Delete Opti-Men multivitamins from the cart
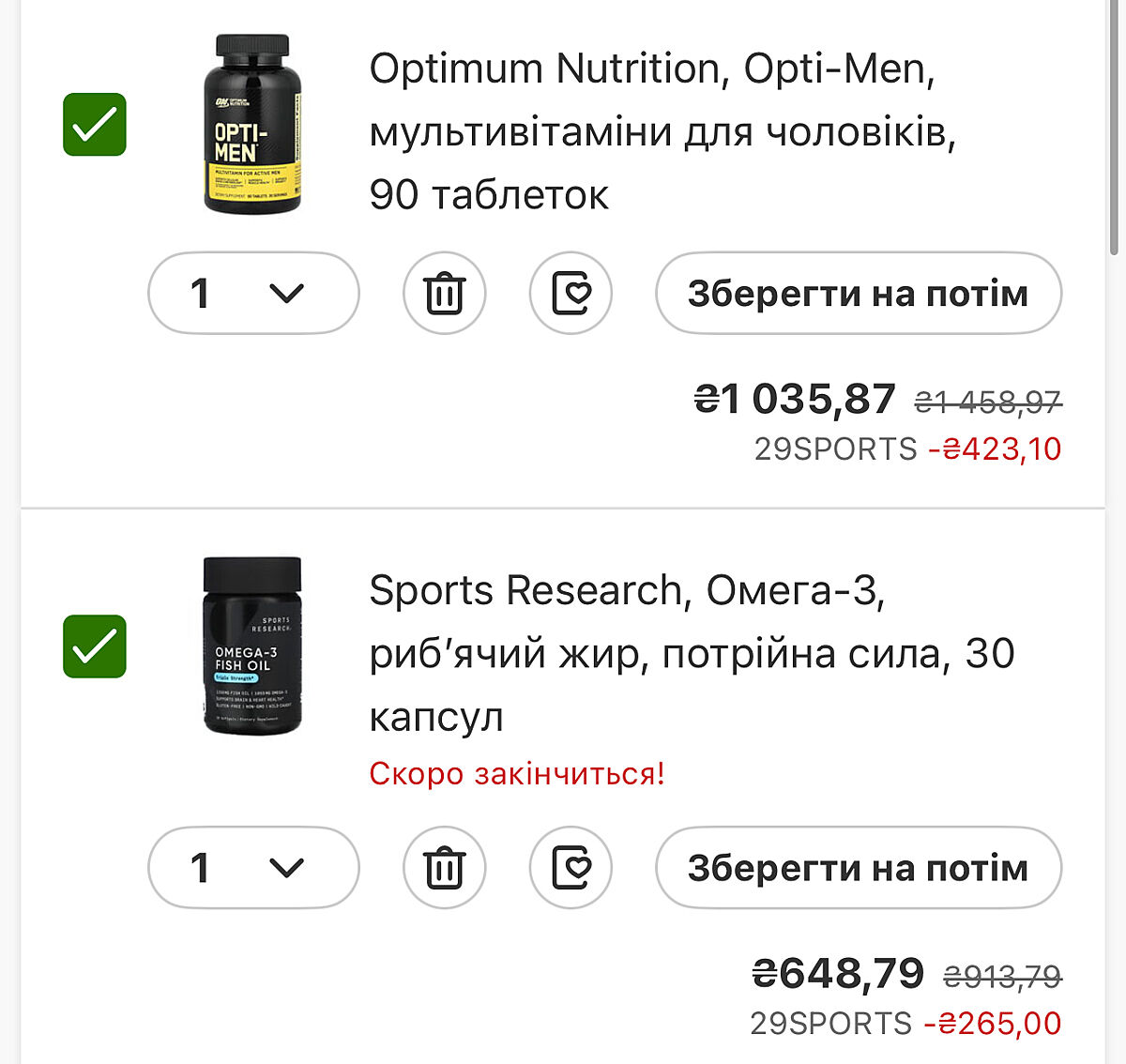Screen dimensions: 1126x1064 click(444, 294)
